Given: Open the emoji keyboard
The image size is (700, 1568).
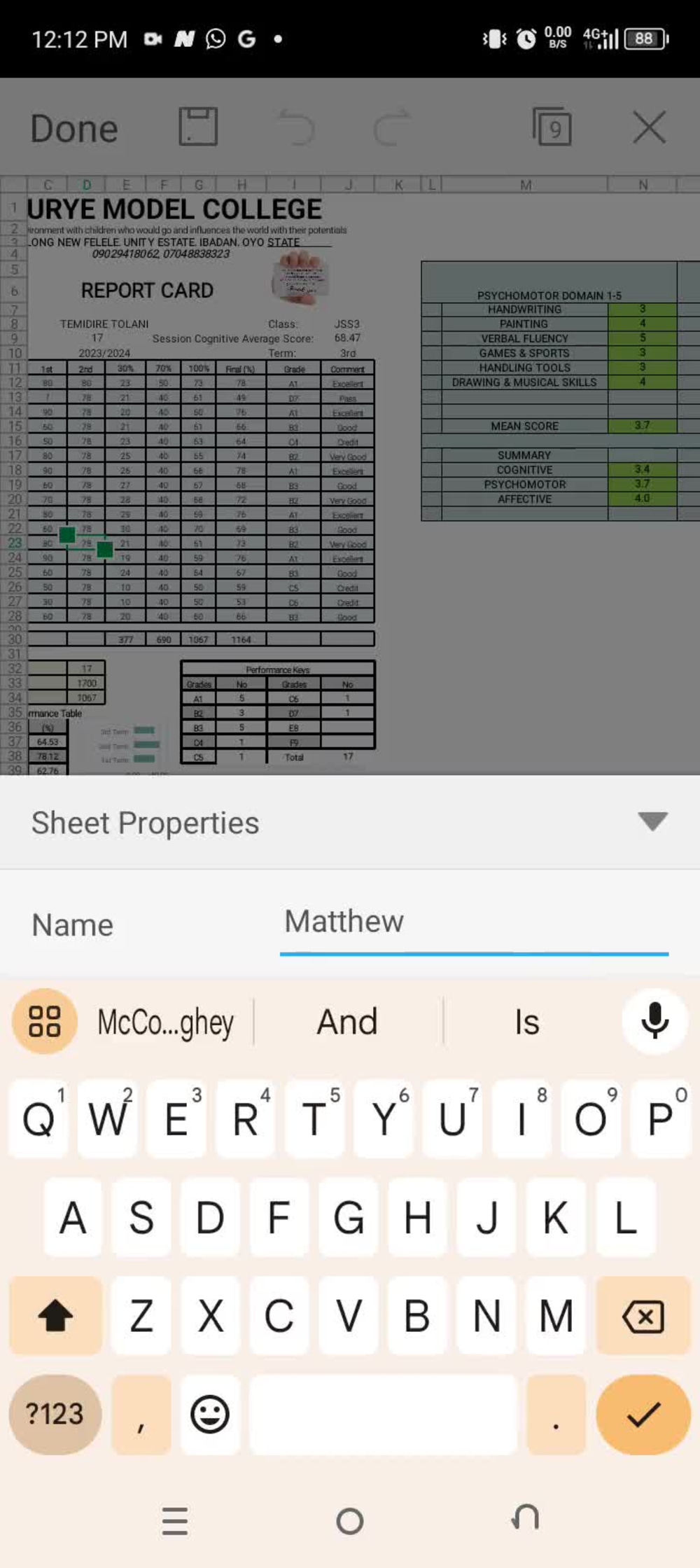Looking at the screenshot, I should (210, 1415).
